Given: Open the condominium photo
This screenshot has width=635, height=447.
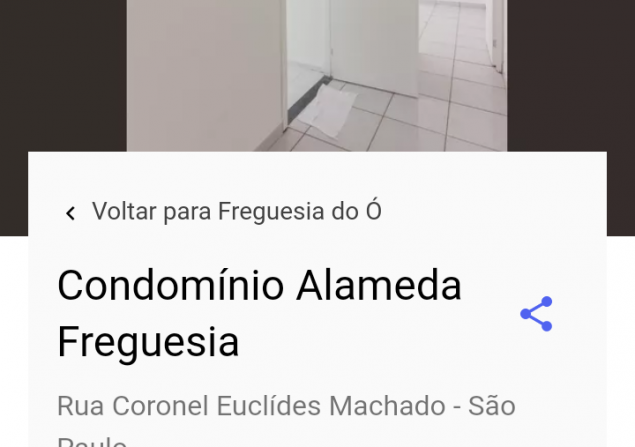Looking at the screenshot, I should click(x=316, y=75).
